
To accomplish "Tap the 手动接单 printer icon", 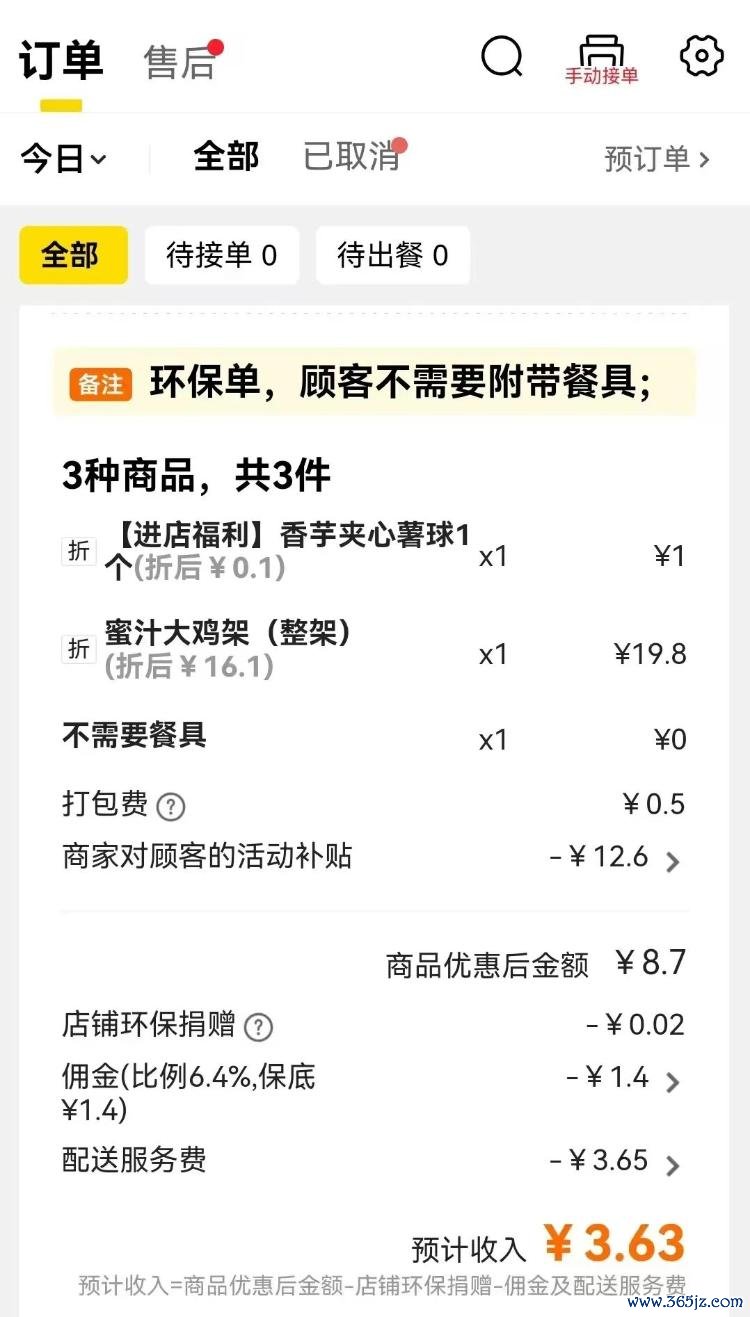I will (601, 60).
